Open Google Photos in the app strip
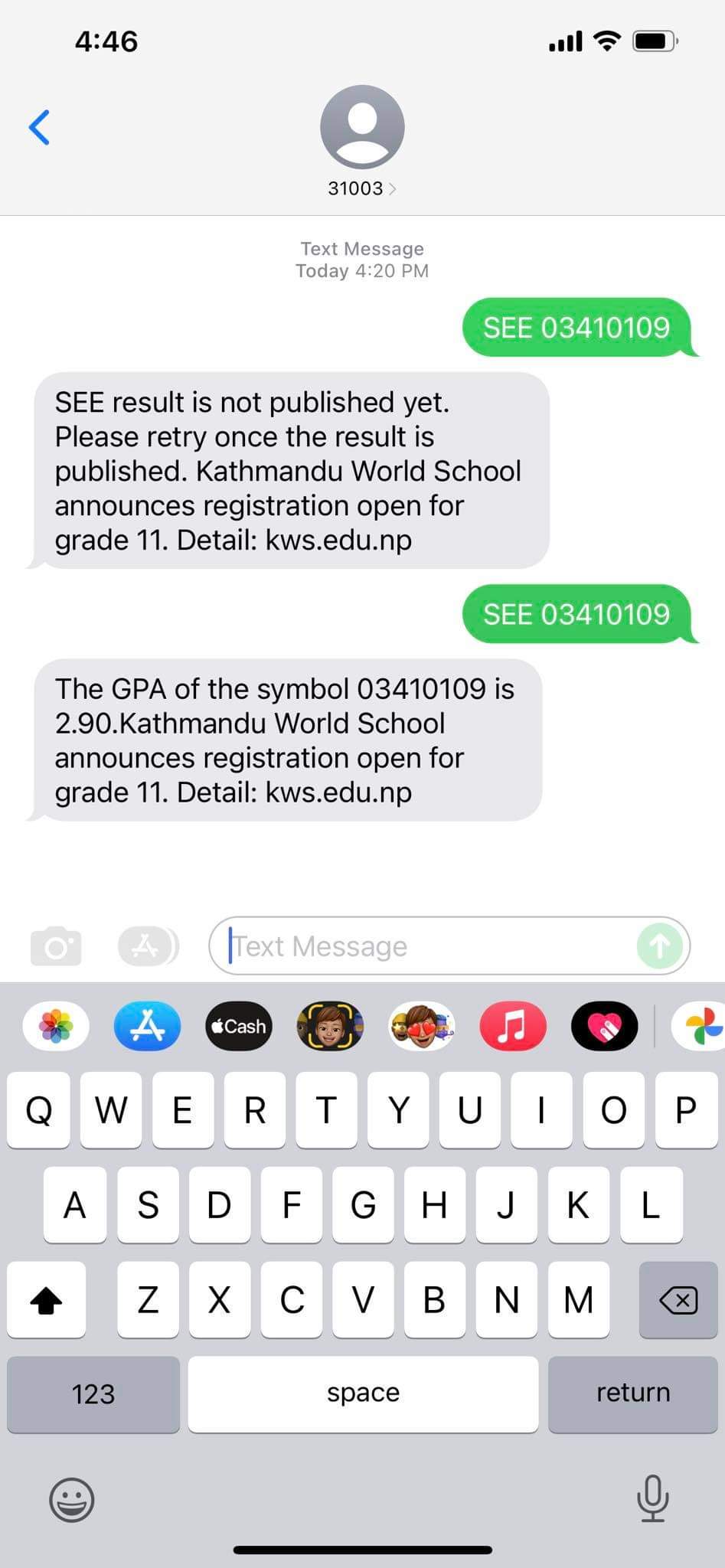The image size is (725, 1568). pyautogui.click(x=701, y=1026)
